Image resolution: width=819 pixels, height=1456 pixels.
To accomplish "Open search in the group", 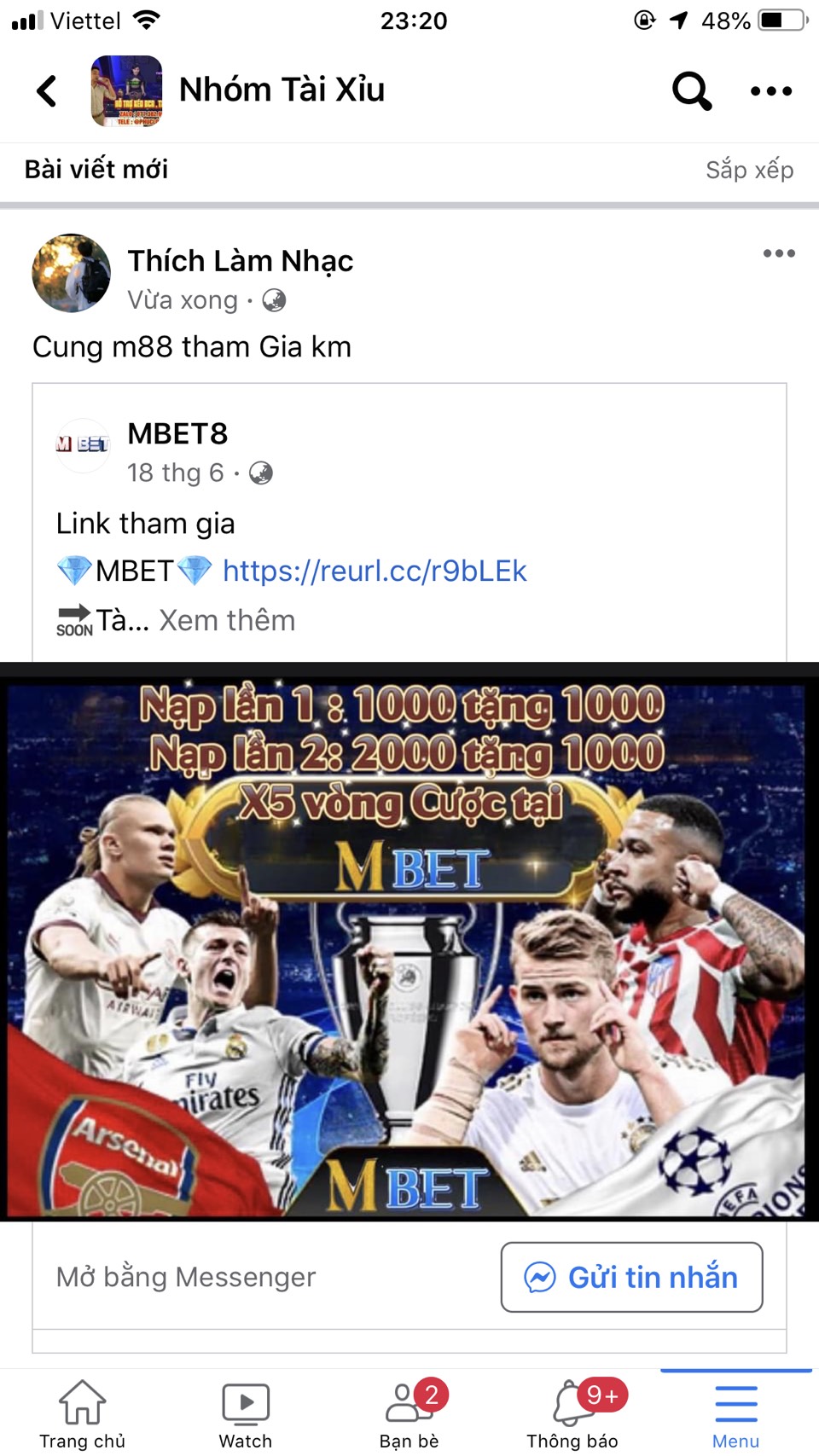I will [692, 90].
